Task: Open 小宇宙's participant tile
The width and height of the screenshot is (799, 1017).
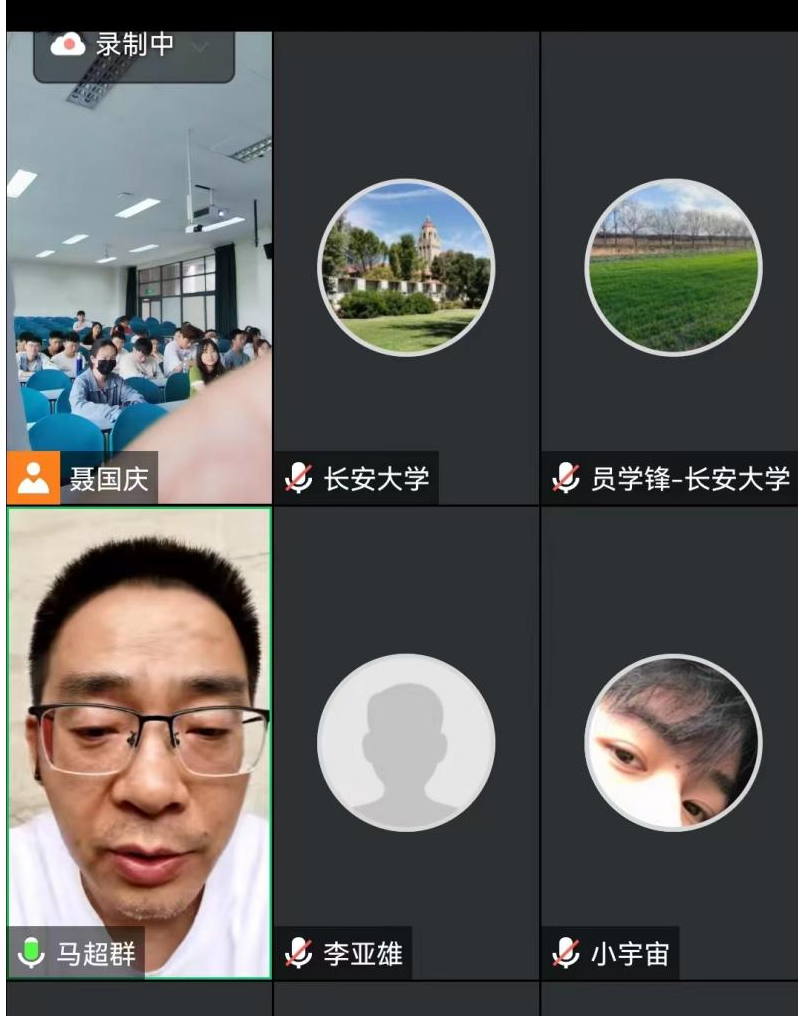Action: point(672,742)
